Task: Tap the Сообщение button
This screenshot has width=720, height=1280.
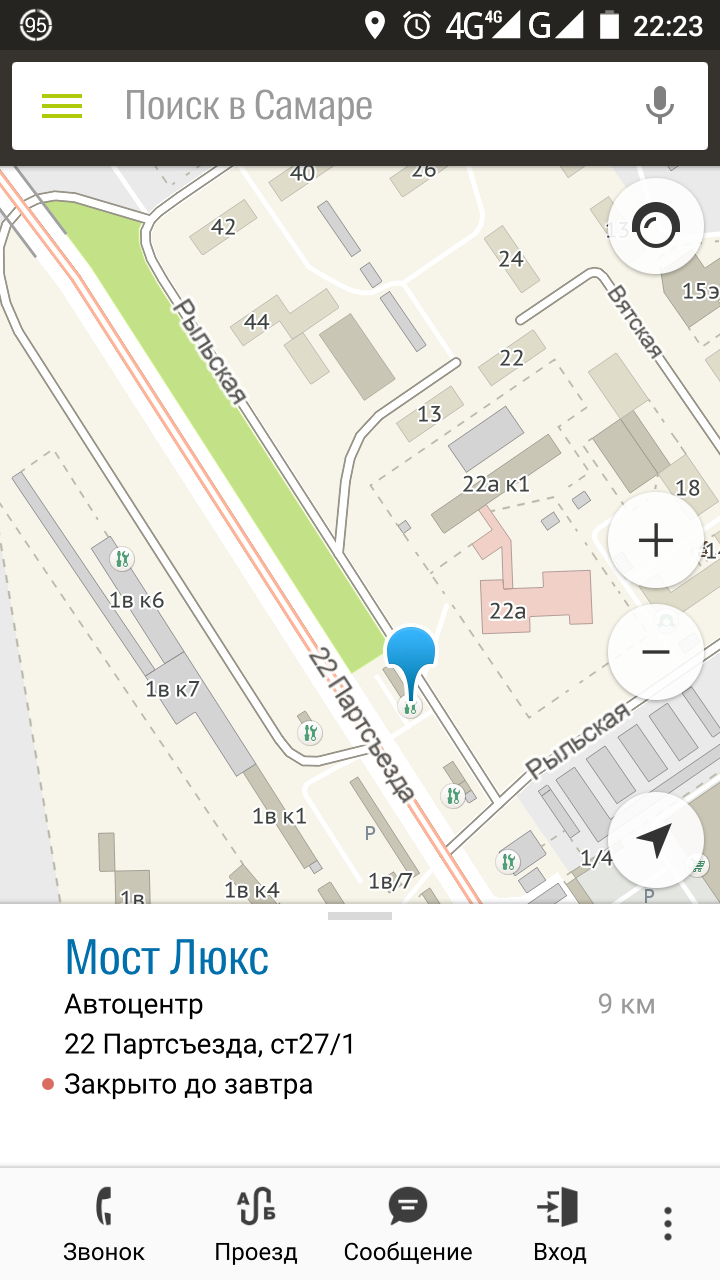Action: (x=408, y=1223)
